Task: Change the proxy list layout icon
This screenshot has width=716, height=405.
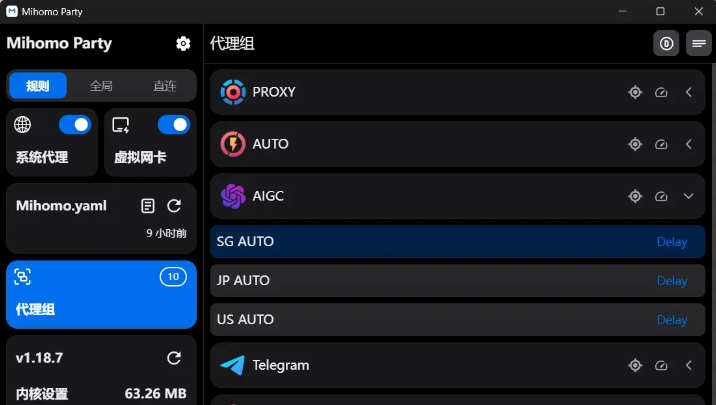Action: click(x=698, y=43)
